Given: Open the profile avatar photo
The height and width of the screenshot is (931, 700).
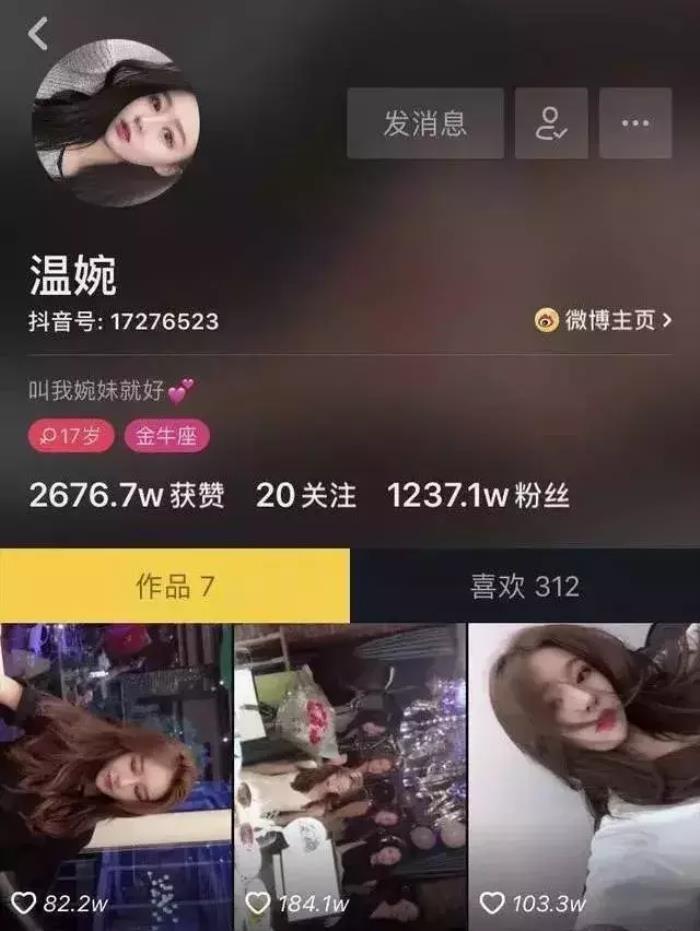Looking at the screenshot, I should point(115,123).
